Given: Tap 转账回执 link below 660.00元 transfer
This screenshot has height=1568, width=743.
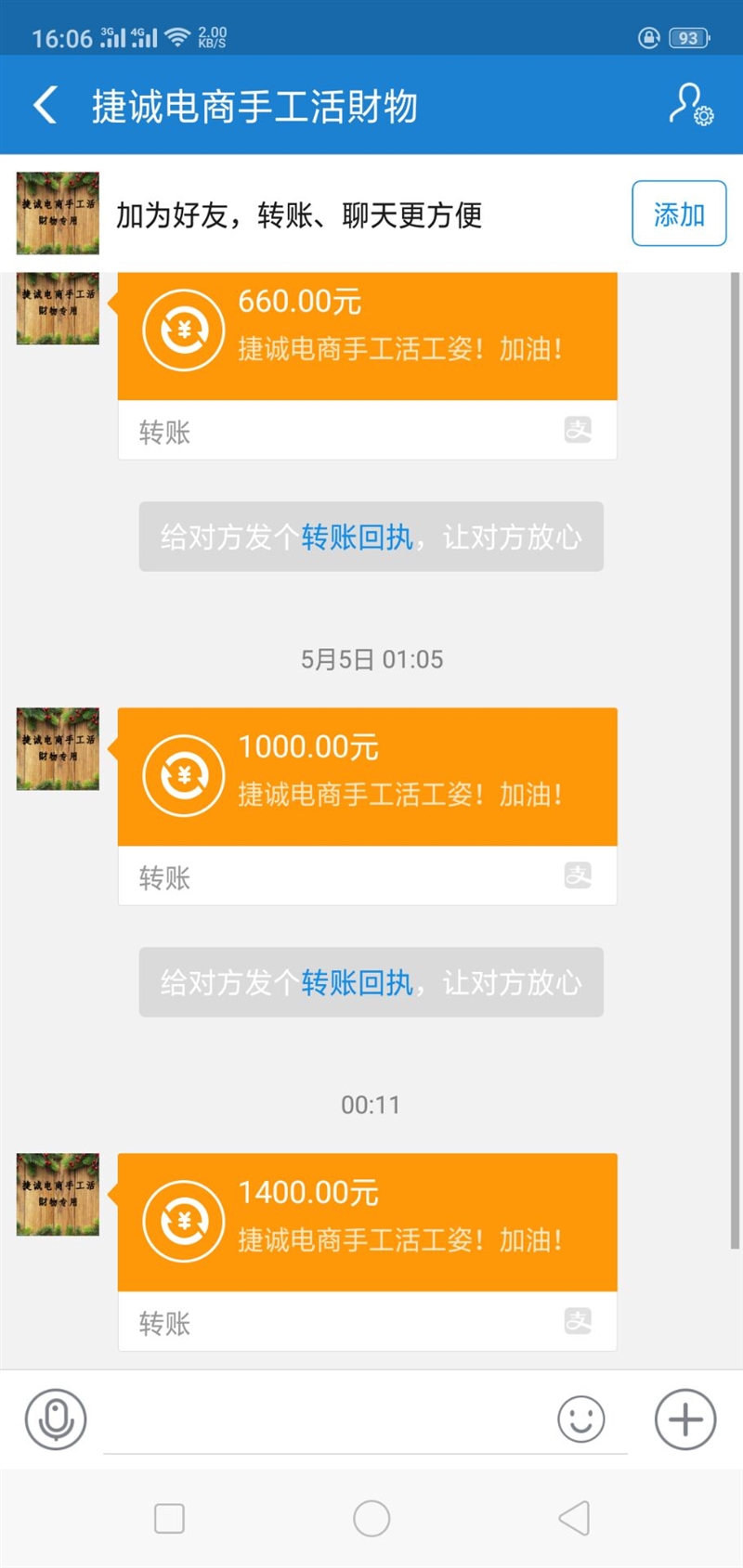Looking at the screenshot, I should point(357,538).
